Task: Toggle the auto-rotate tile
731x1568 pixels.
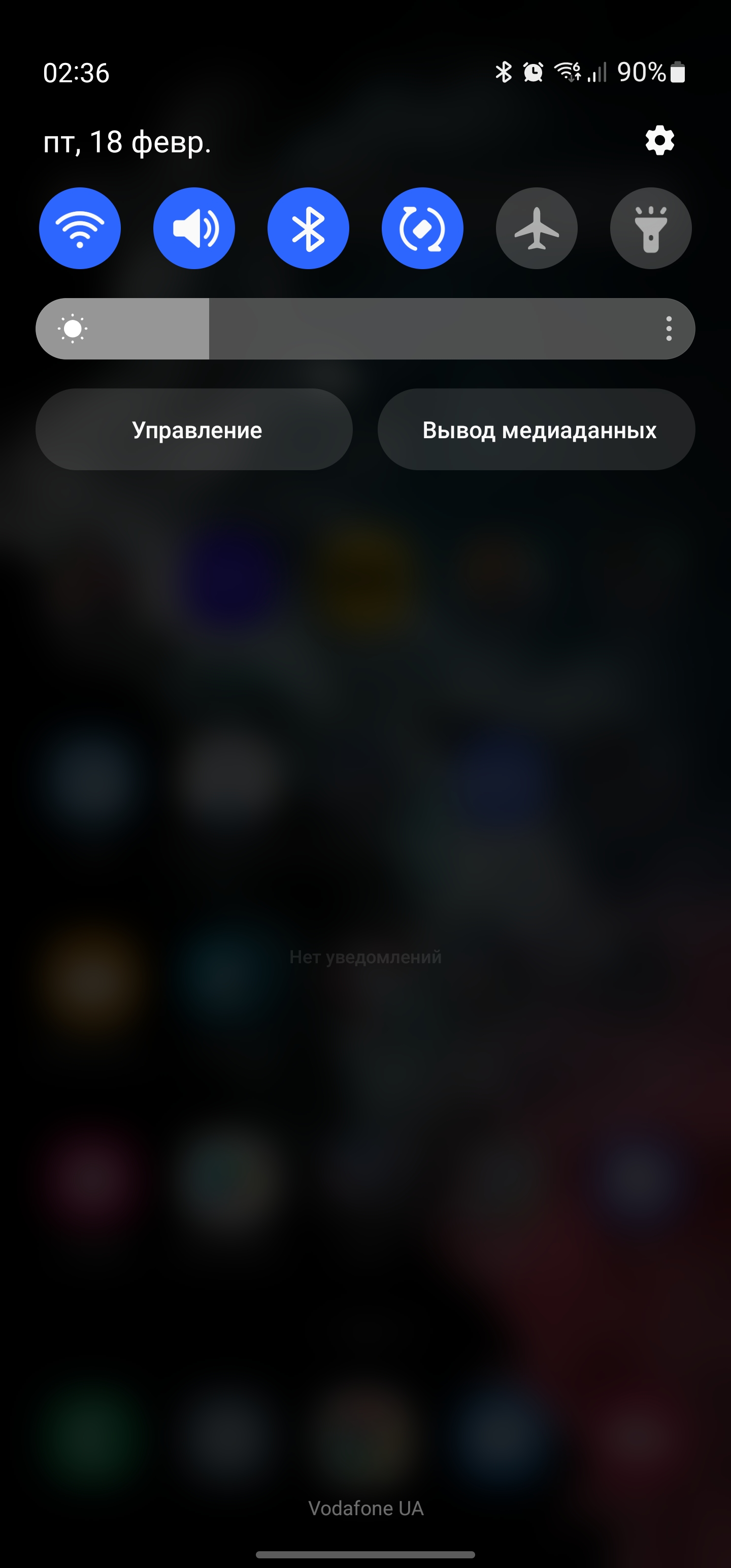Action: pos(422,228)
